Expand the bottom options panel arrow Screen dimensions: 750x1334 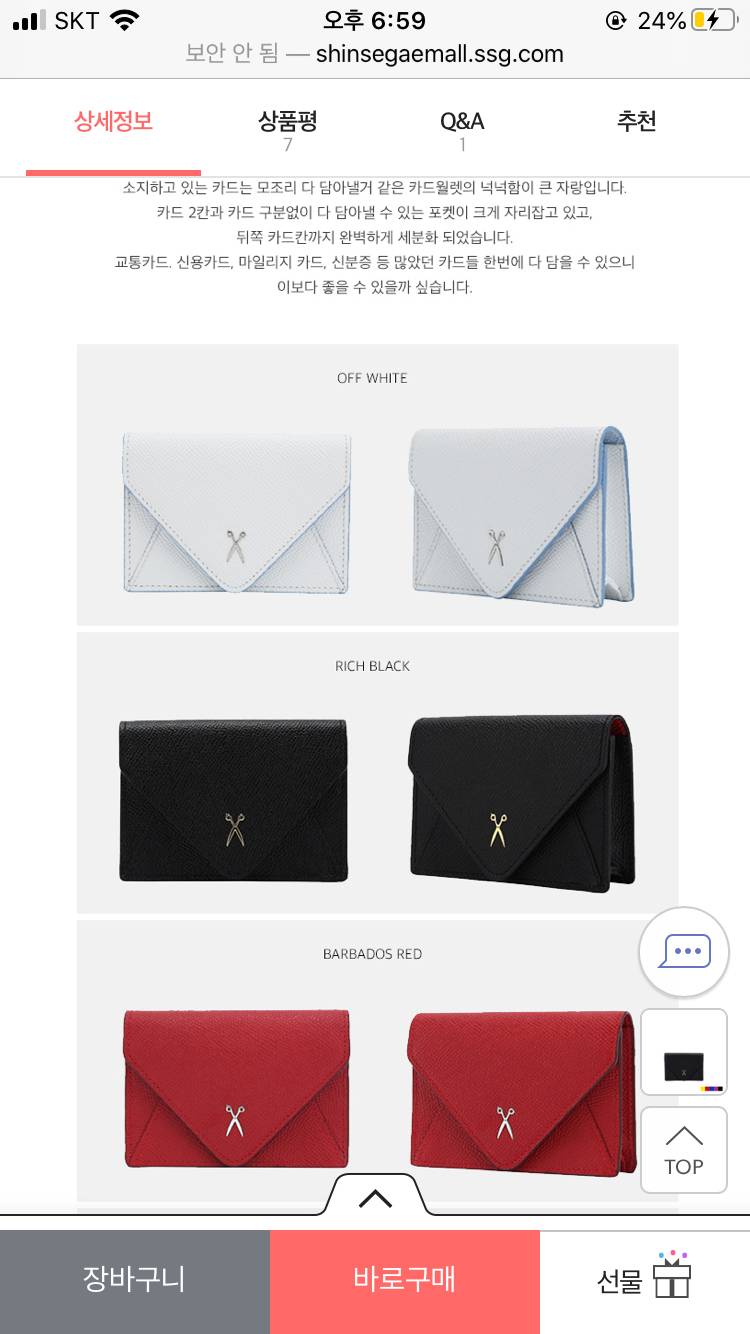click(x=375, y=1197)
